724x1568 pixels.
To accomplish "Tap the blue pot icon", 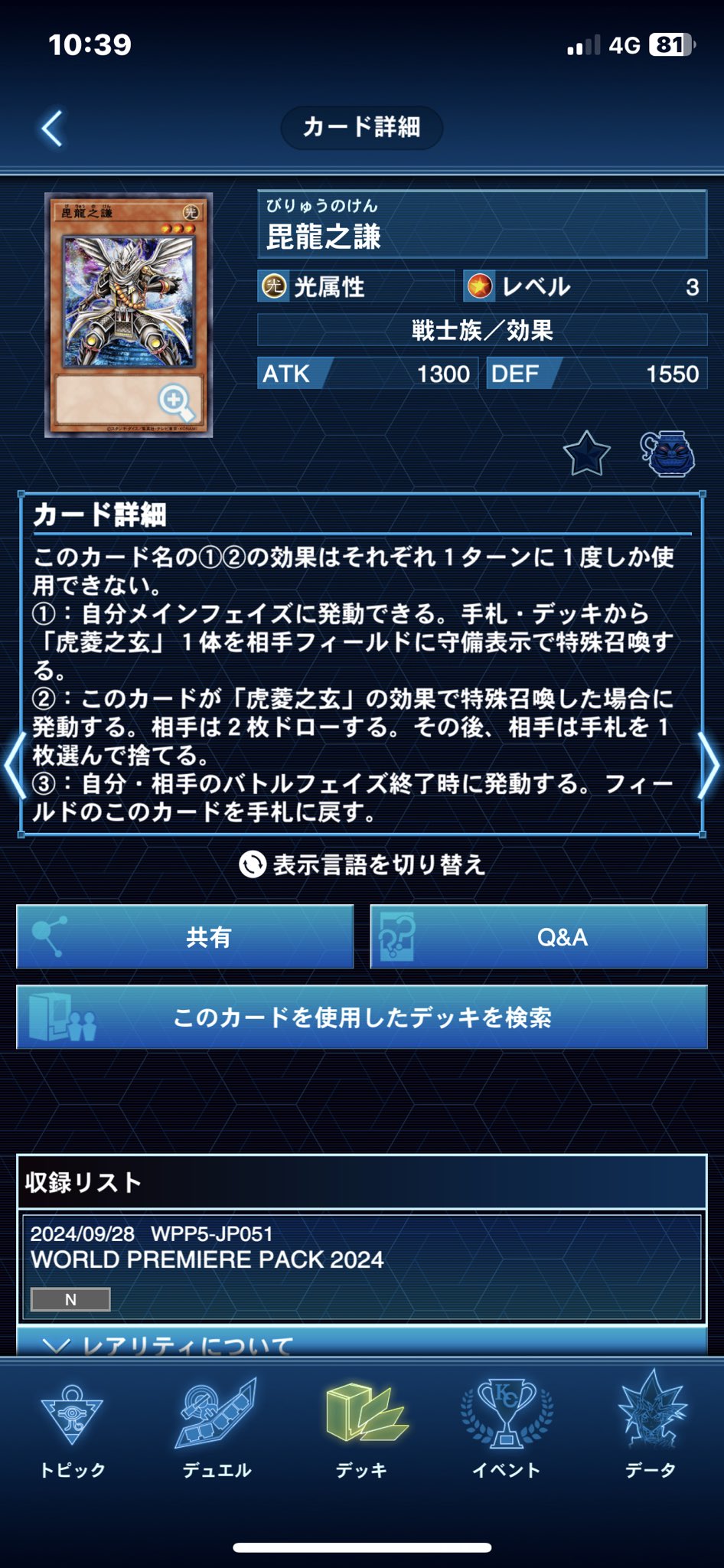I will click(x=667, y=454).
